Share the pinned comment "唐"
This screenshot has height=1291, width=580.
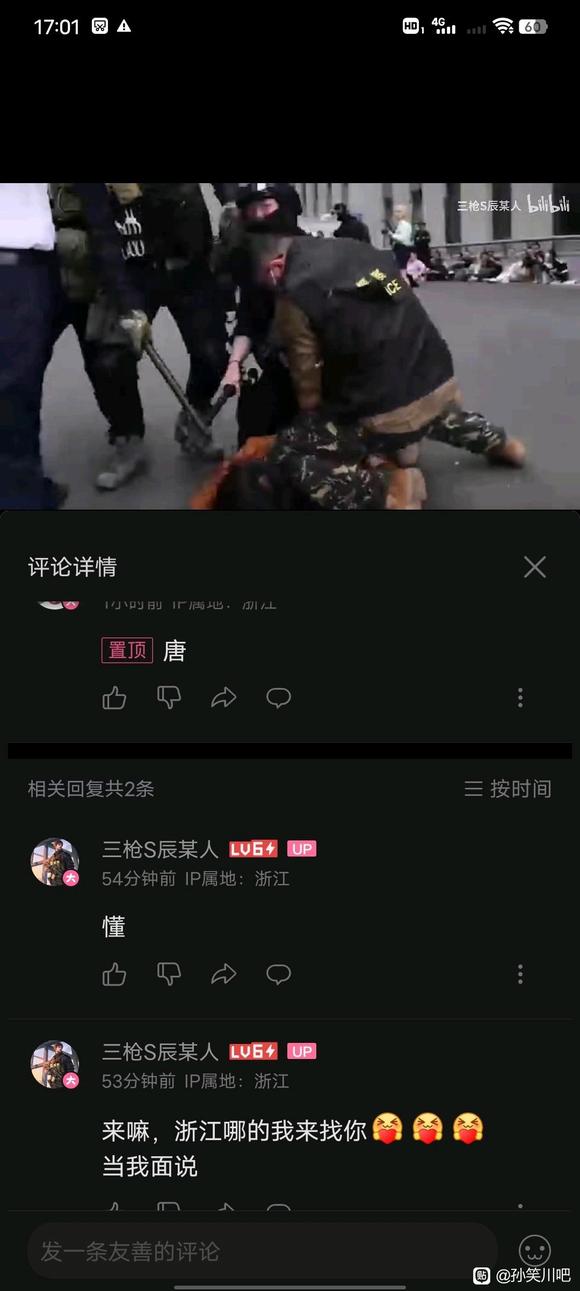224,698
